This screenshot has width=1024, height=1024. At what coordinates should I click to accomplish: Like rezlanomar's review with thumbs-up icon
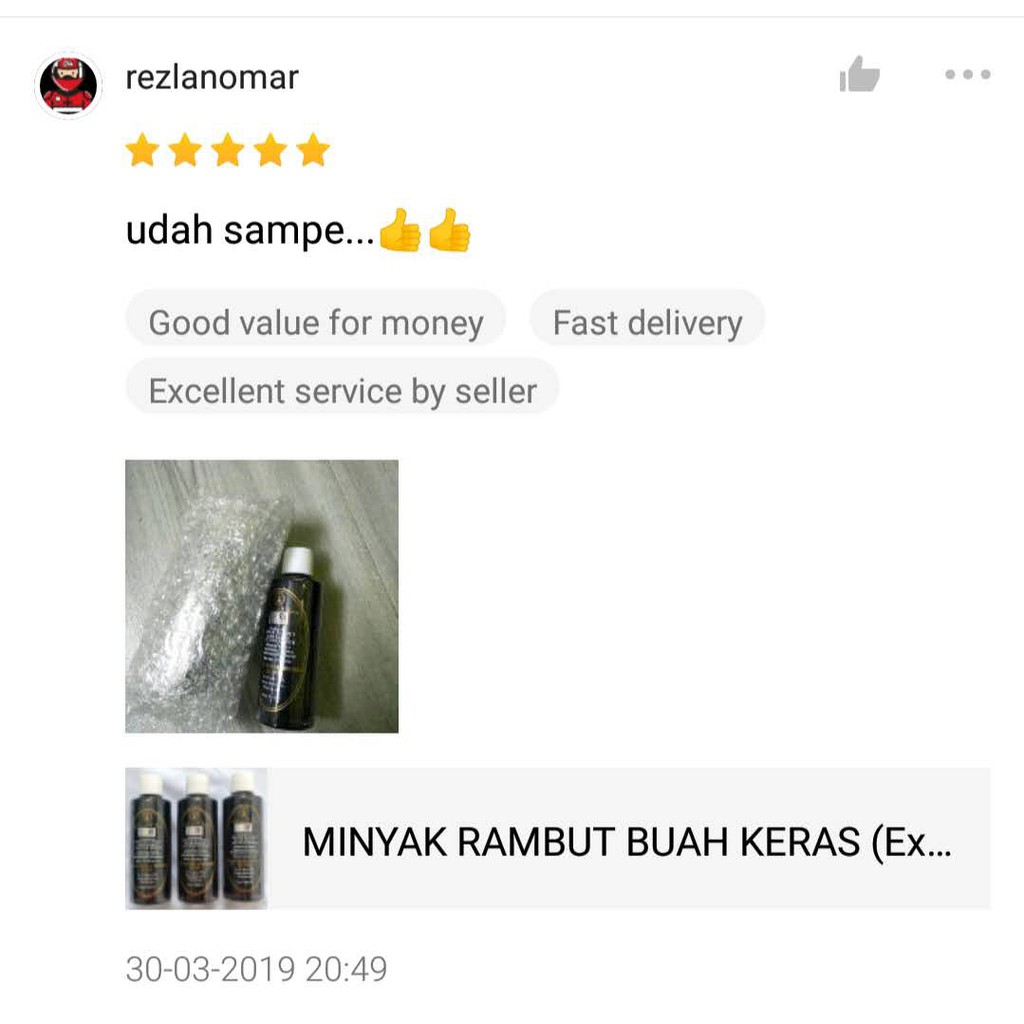click(x=859, y=74)
